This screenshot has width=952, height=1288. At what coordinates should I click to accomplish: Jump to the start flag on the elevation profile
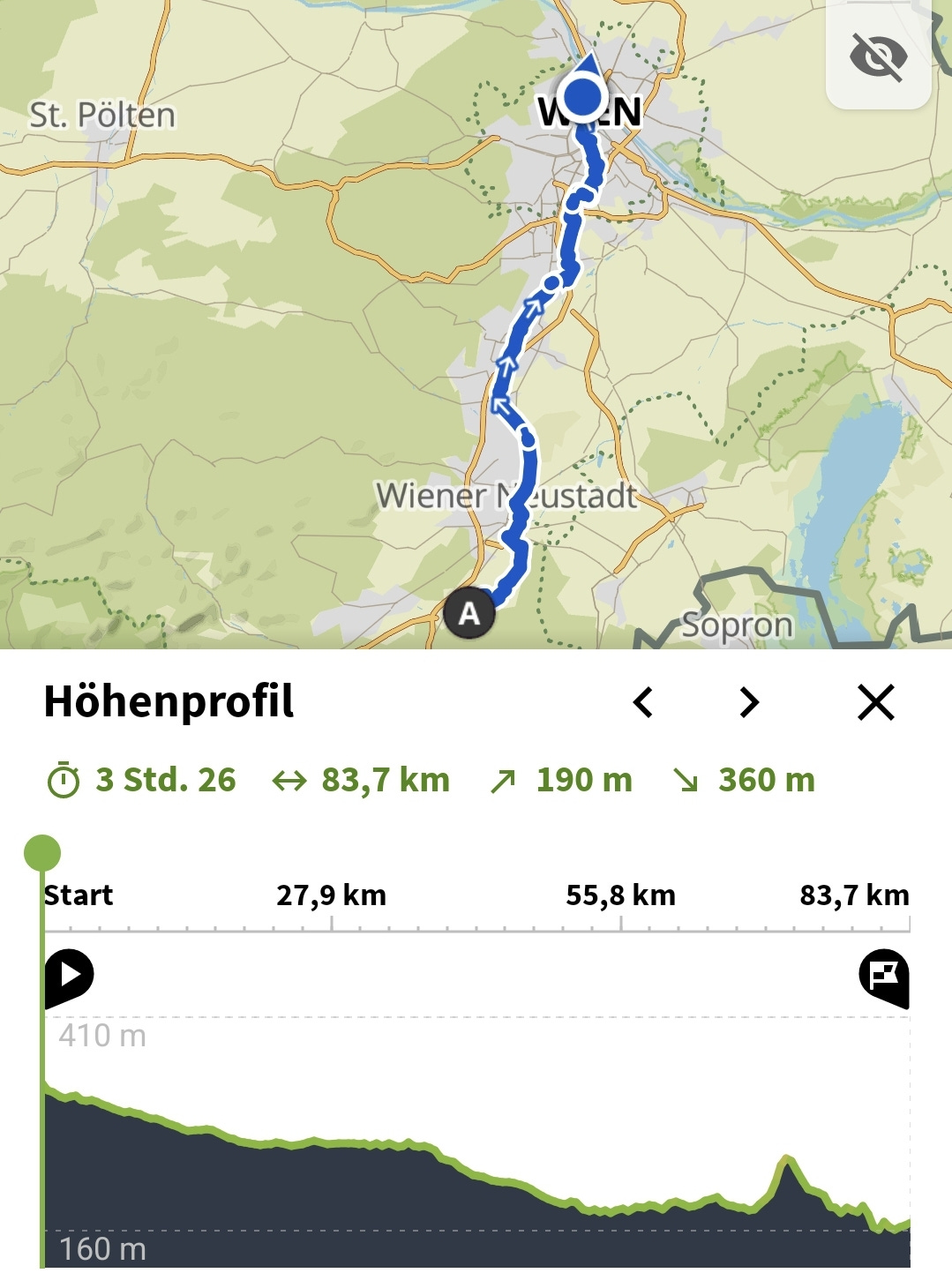coord(69,977)
